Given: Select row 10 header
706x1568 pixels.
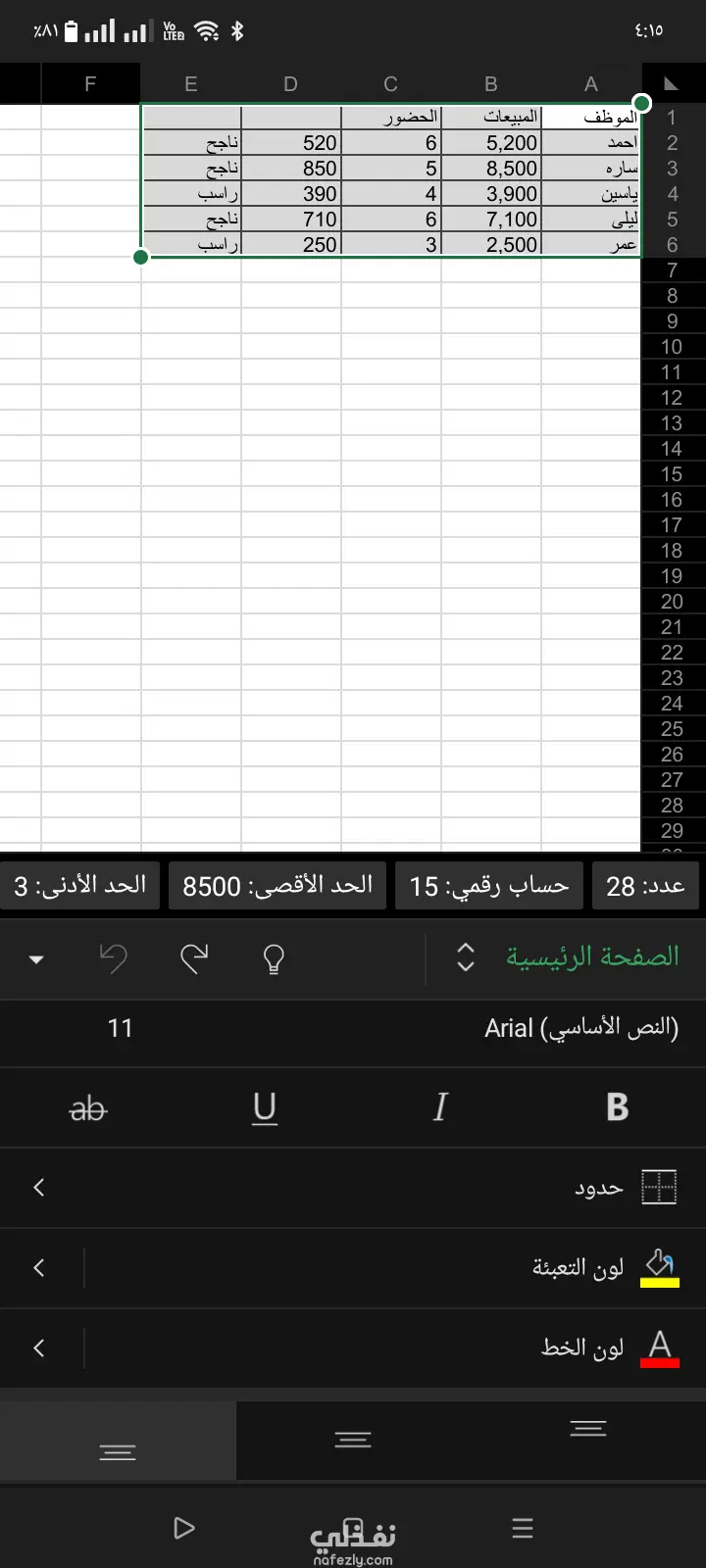Looking at the screenshot, I should (672, 347).
